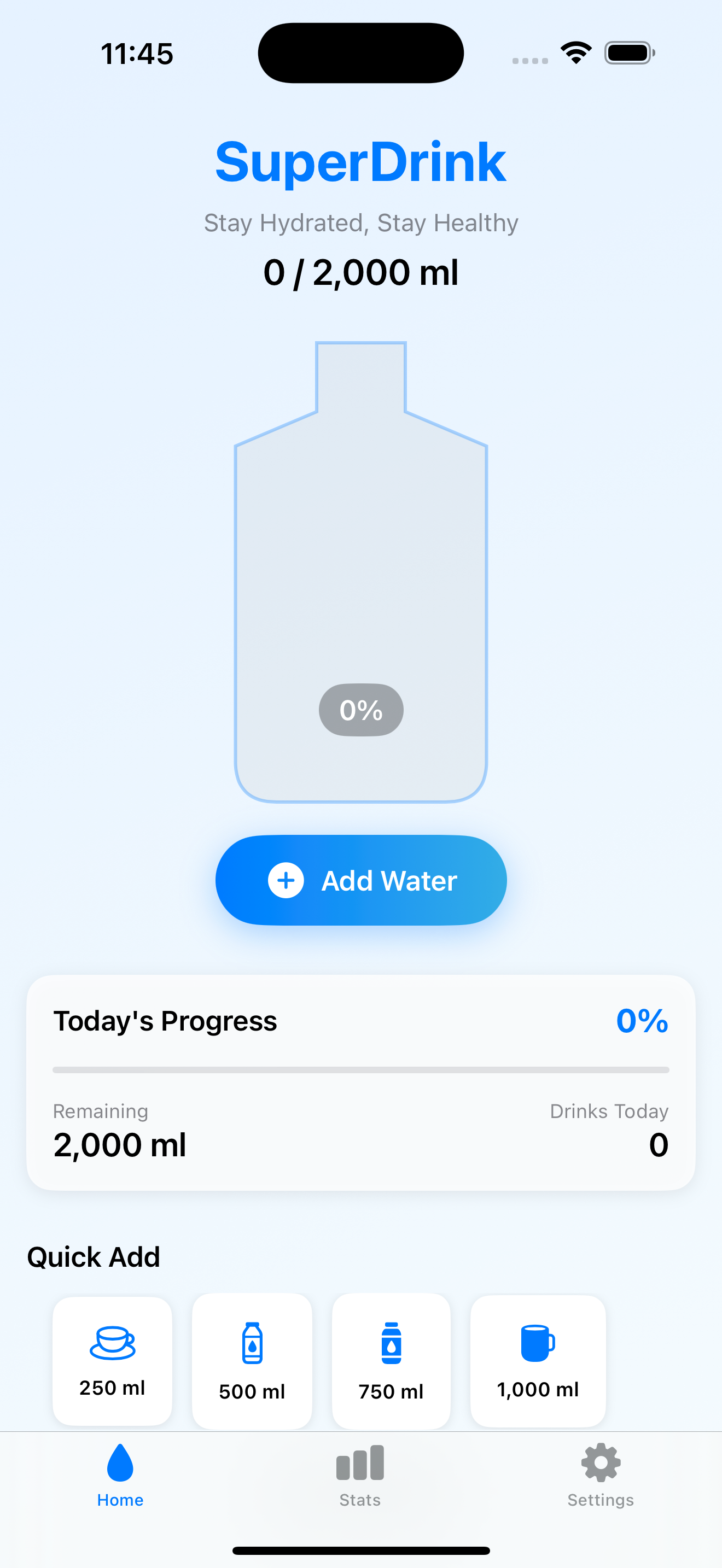The width and height of the screenshot is (722, 1568).
Task: Tap the large bottle icon for 750 ml
Action: point(392,1343)
